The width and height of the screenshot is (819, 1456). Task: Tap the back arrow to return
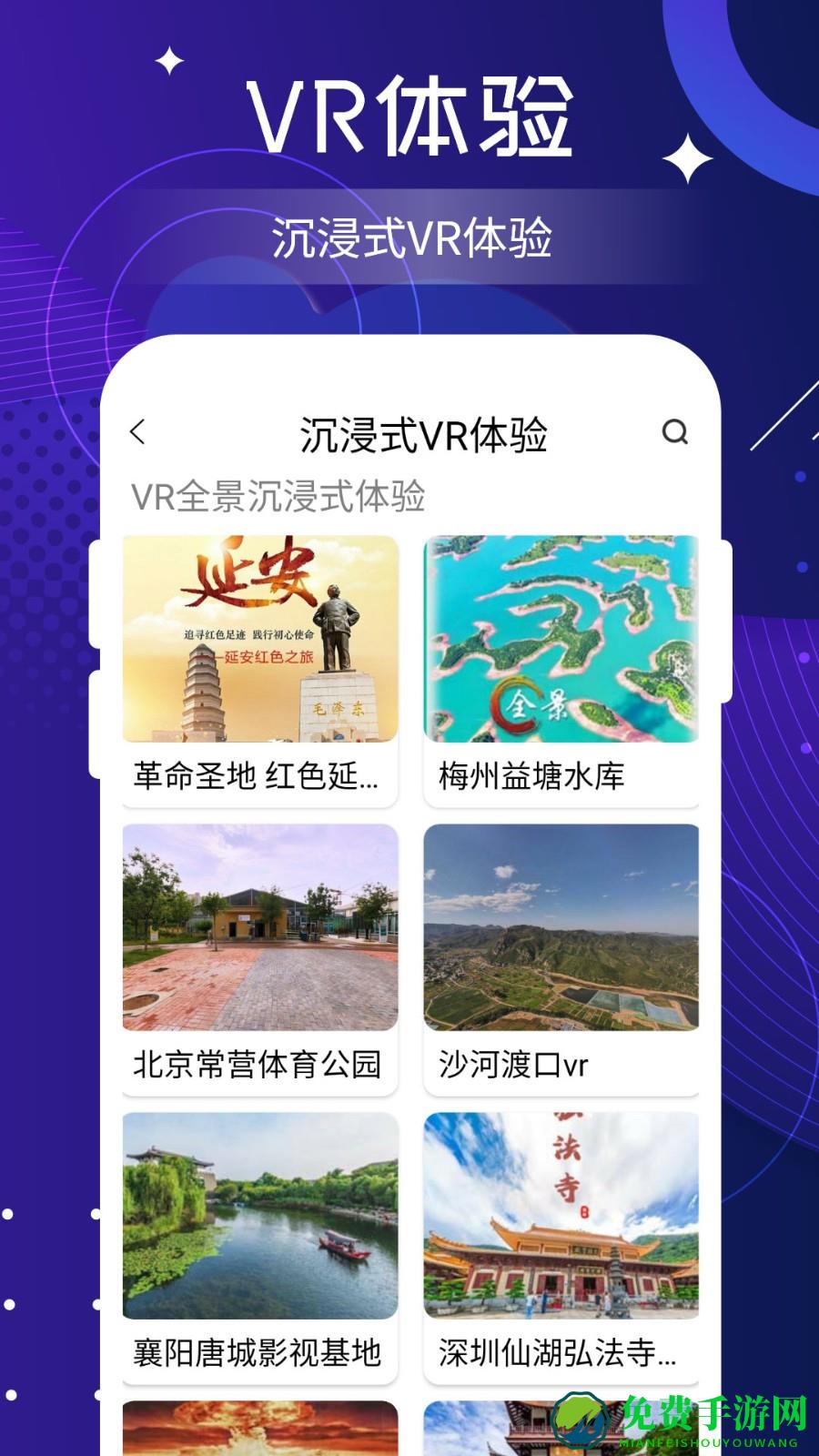(138, 434)
